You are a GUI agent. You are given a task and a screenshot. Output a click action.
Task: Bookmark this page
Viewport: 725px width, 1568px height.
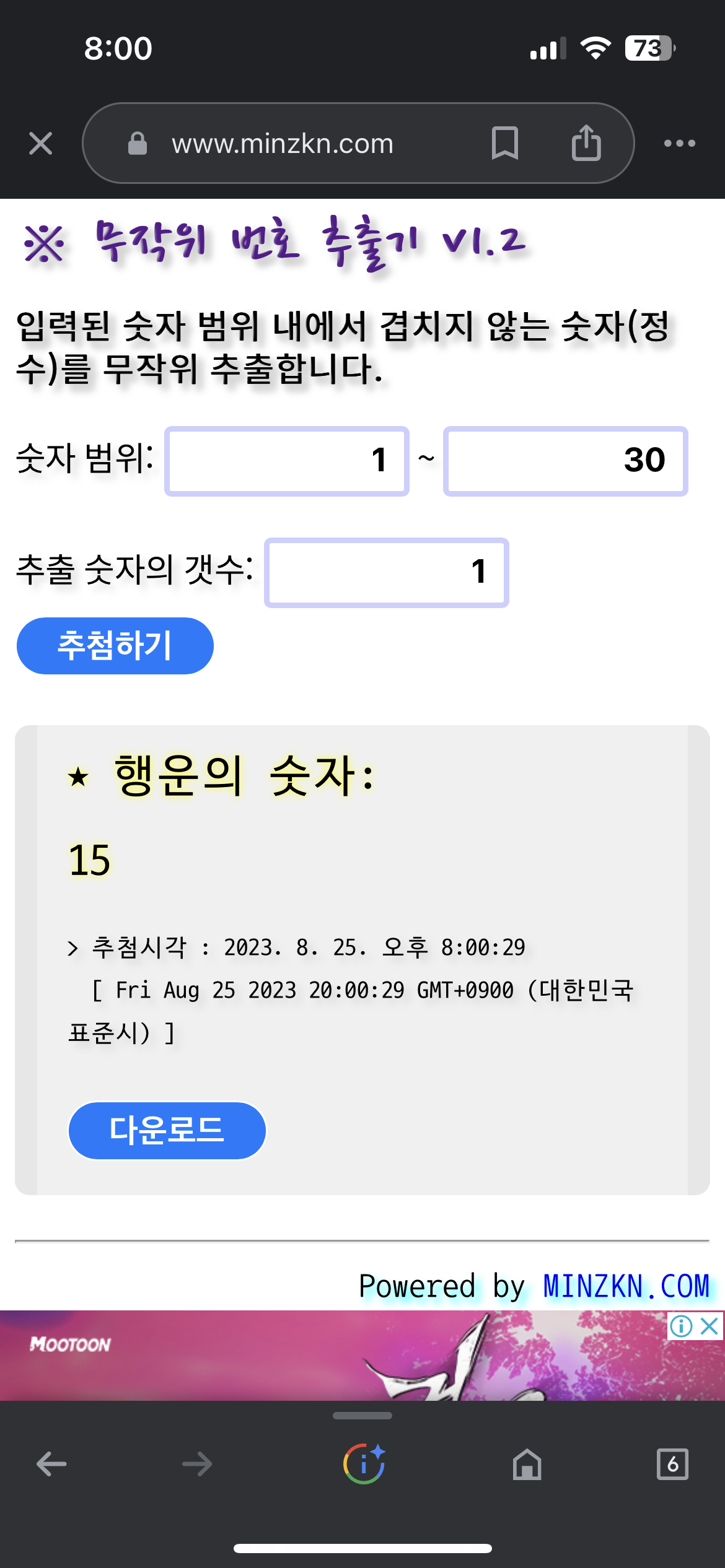pos(504,144)
